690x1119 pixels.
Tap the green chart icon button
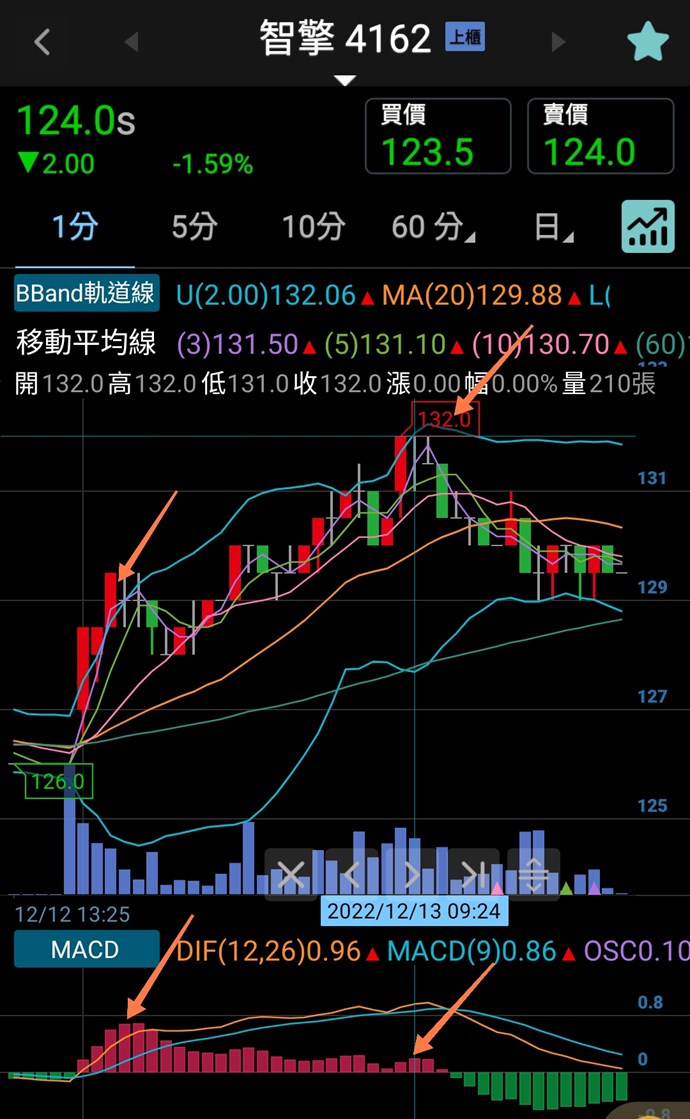click(647, 226)
